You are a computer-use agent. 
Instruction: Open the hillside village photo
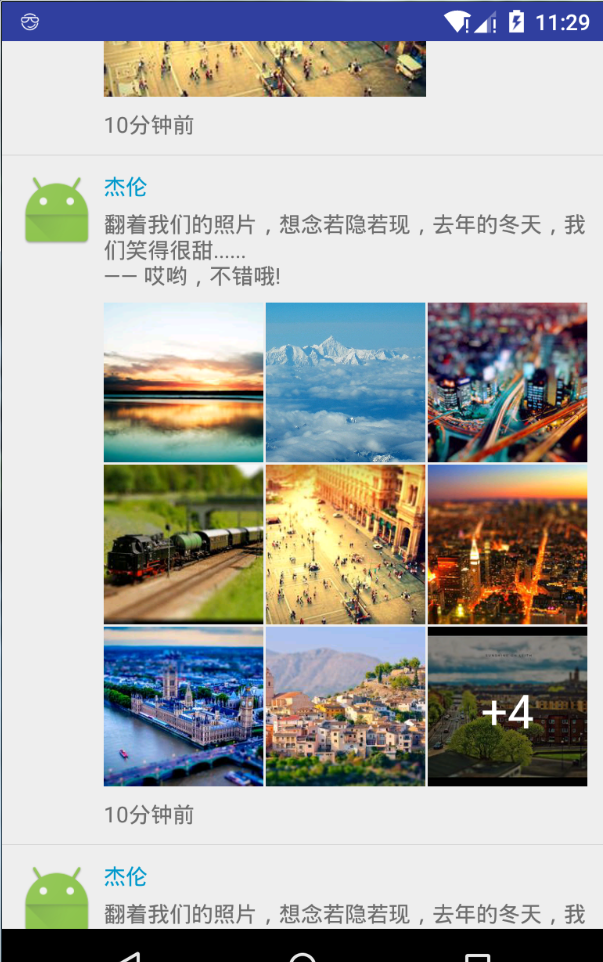coord(345,706)
